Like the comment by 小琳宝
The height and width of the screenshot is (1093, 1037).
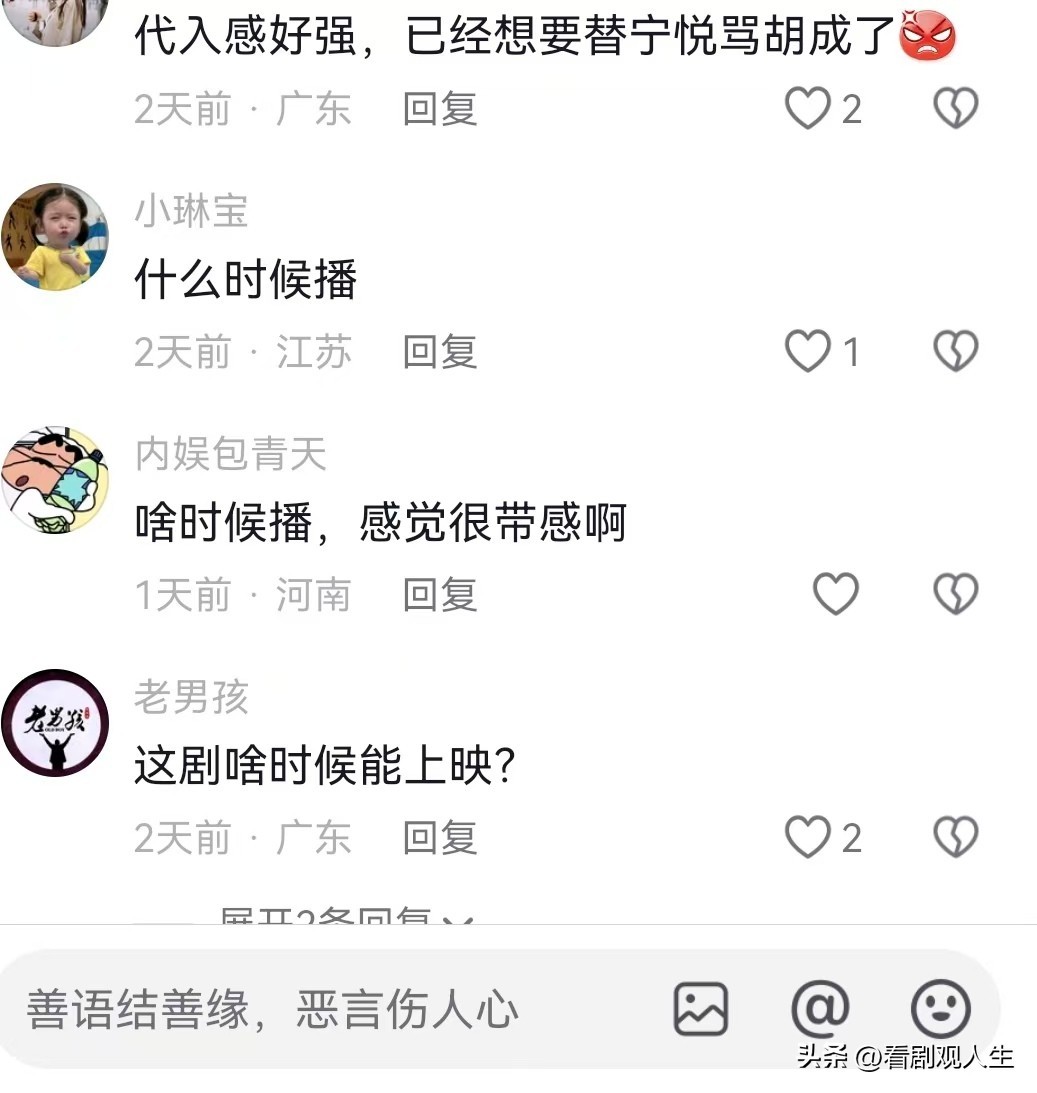[808, 352]
